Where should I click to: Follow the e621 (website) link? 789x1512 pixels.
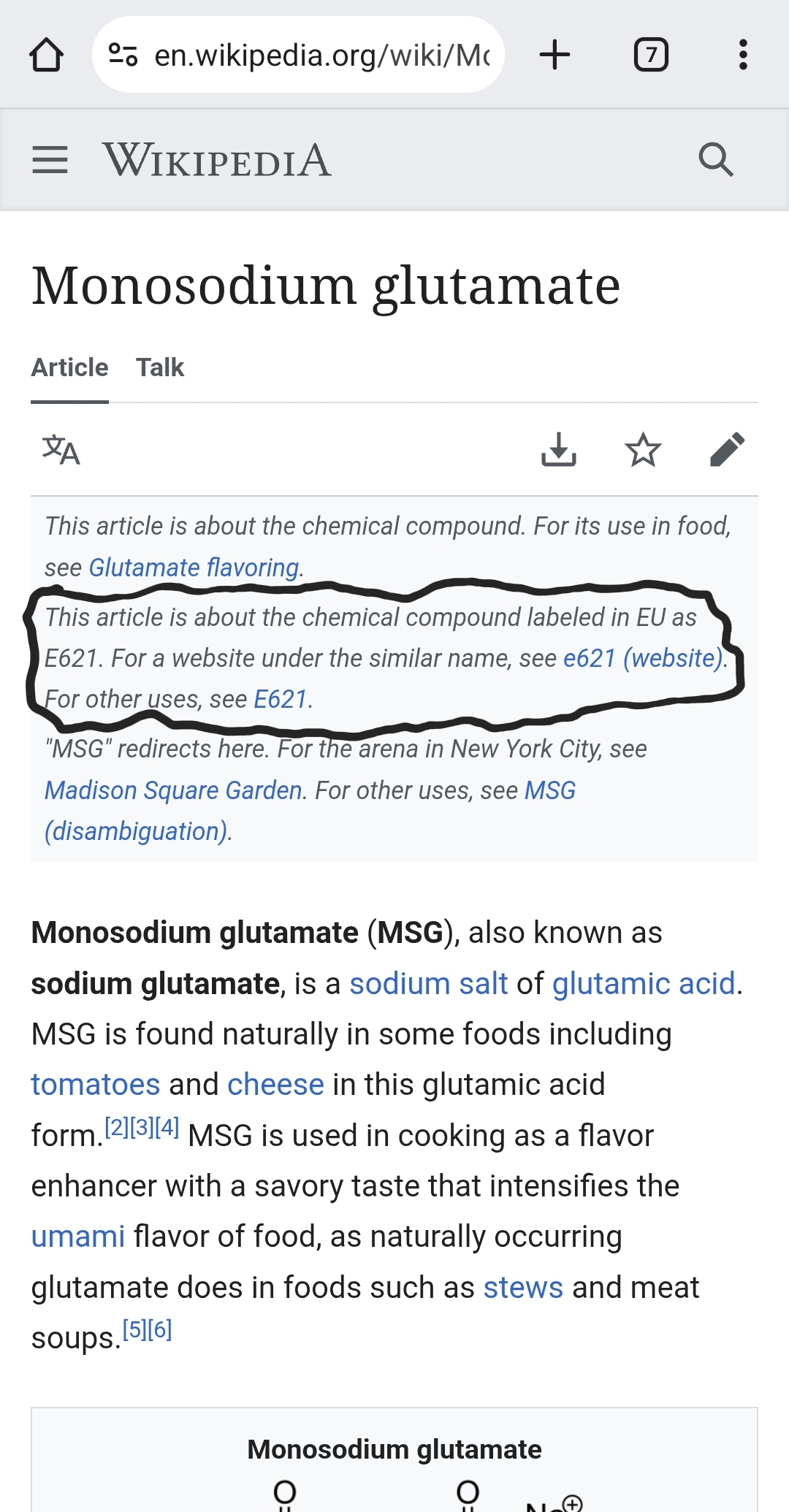(x=643, y=658)
